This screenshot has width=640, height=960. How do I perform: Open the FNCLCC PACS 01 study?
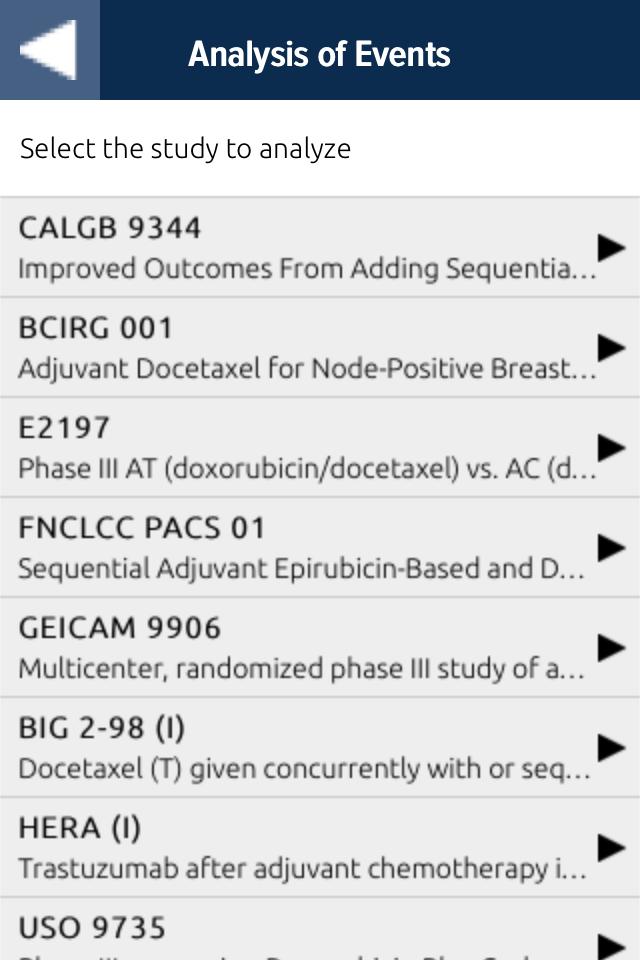coord(320,547)
